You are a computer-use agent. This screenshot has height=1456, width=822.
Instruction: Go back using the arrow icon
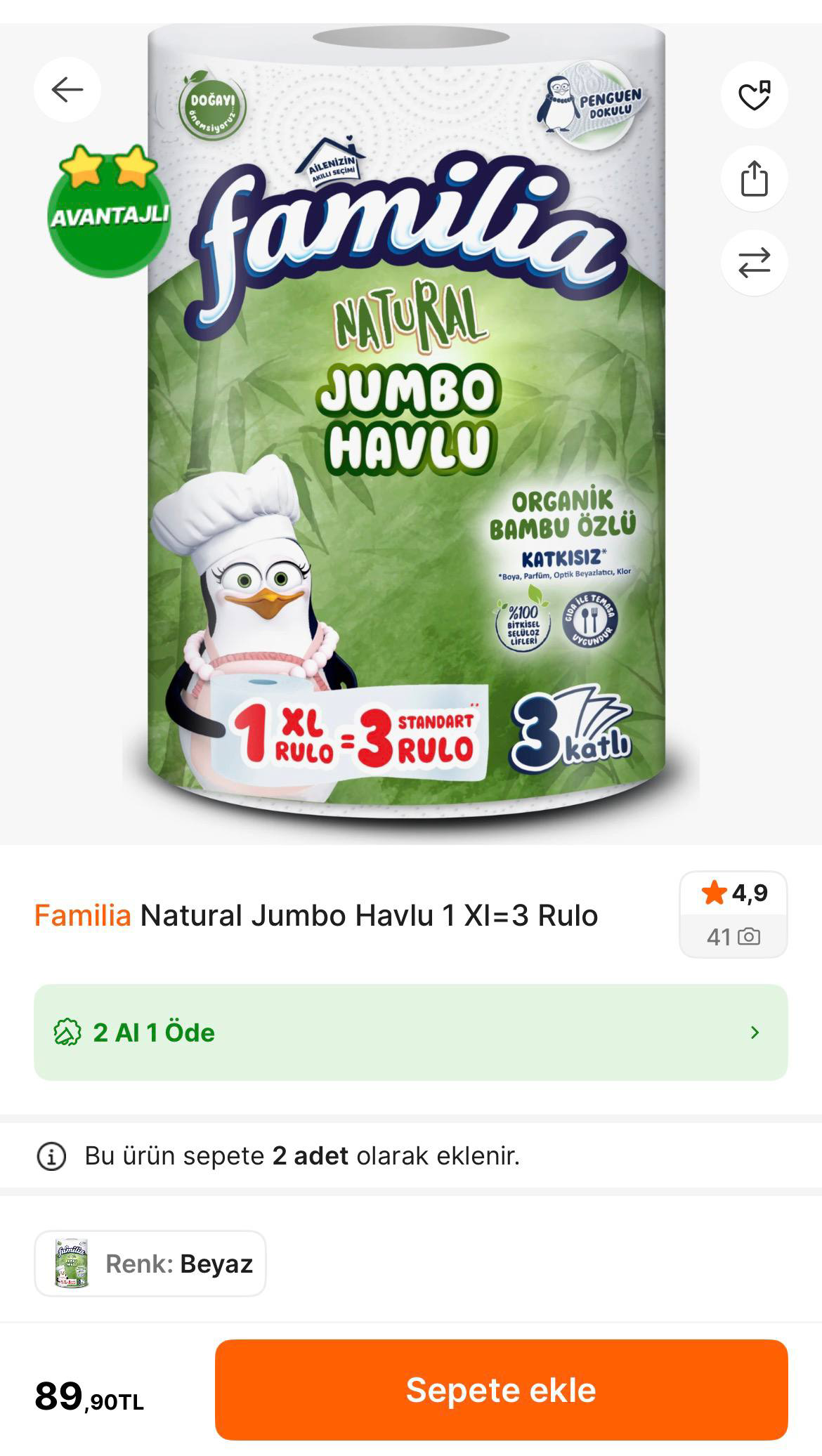coord(67,90)
